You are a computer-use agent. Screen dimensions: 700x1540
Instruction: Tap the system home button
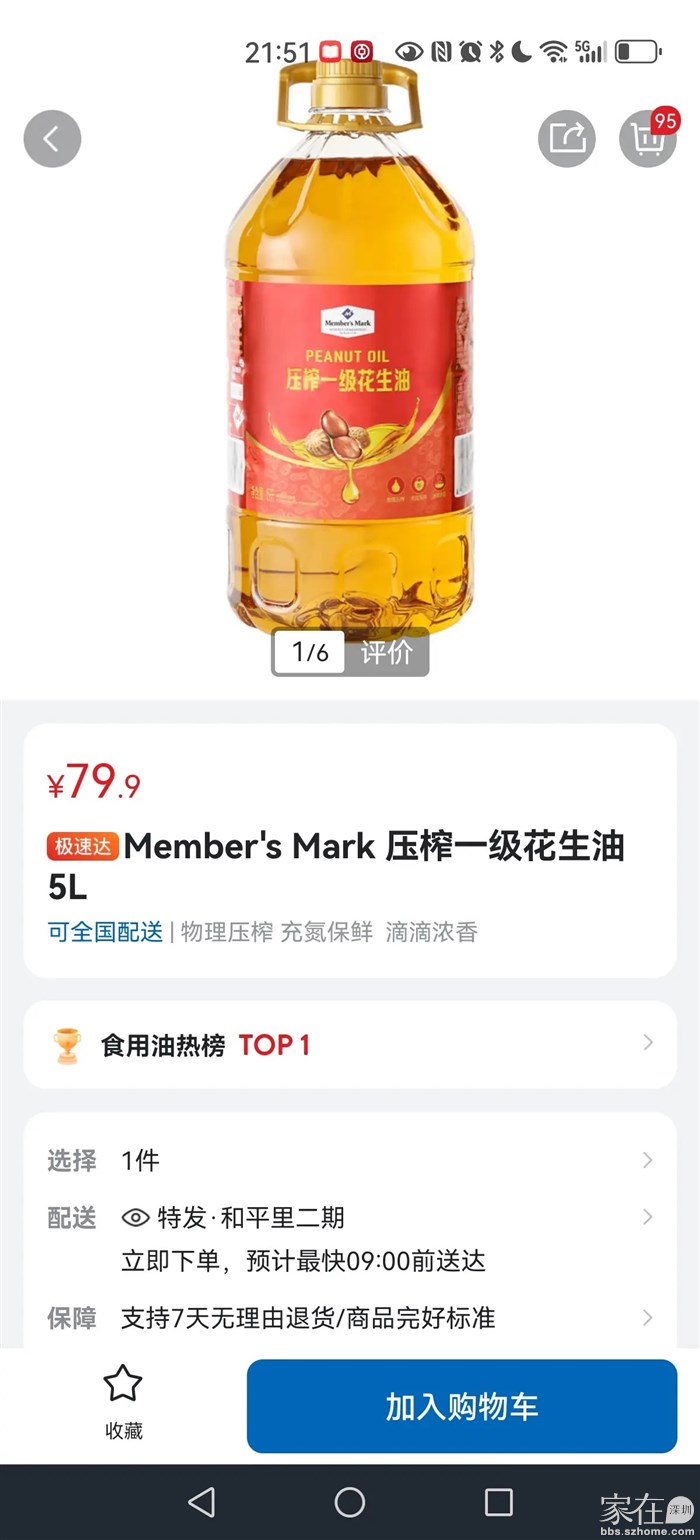tap(350, 1501)
